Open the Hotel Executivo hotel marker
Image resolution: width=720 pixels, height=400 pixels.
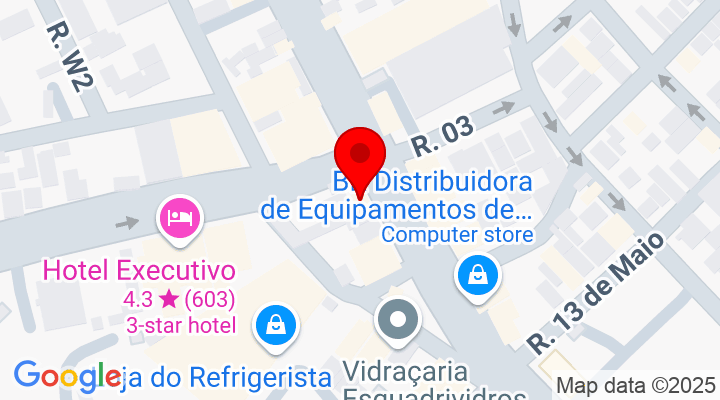click(x=180, y=218)
